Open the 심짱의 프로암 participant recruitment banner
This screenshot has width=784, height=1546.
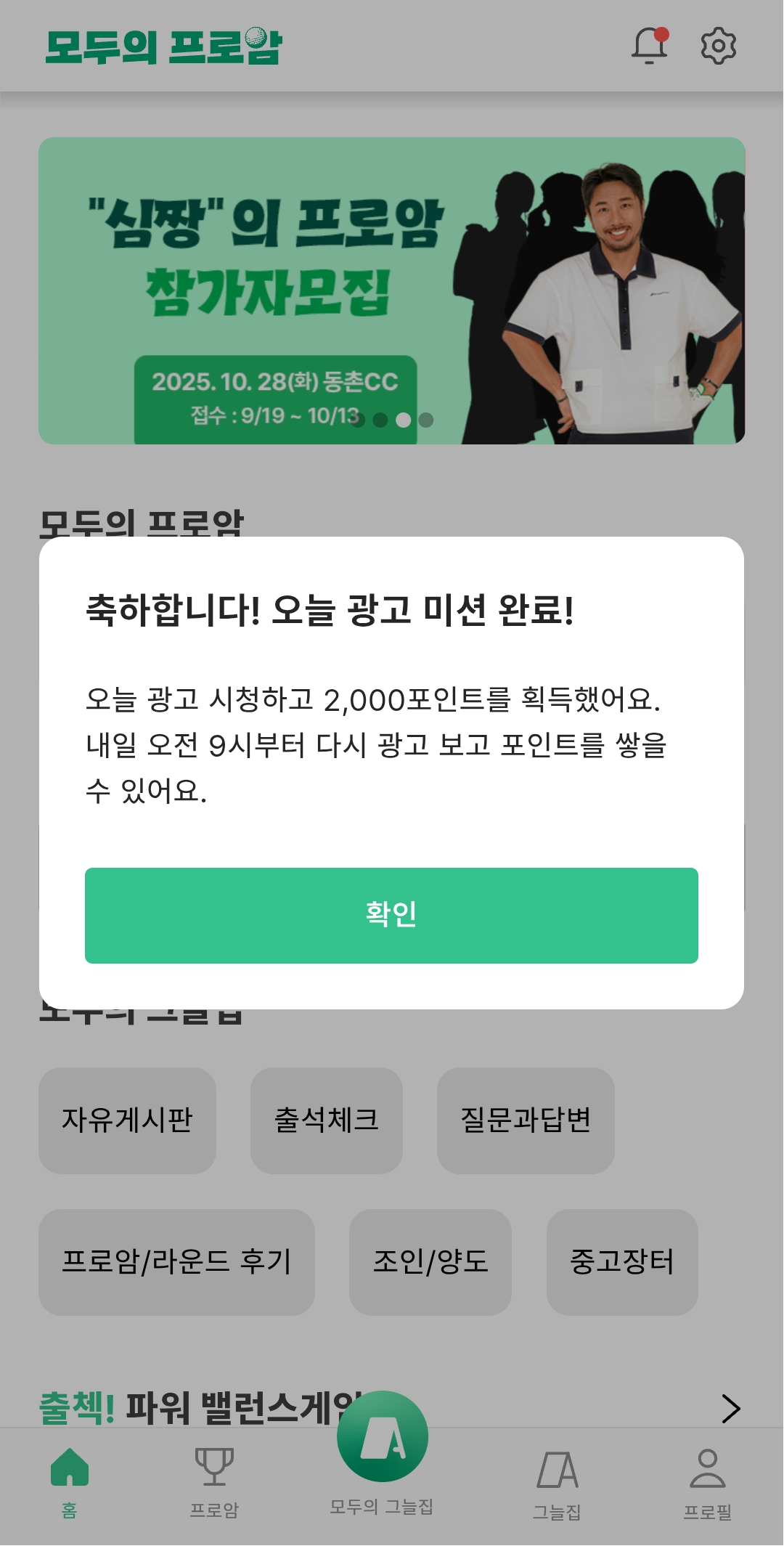tap(391, 290)
